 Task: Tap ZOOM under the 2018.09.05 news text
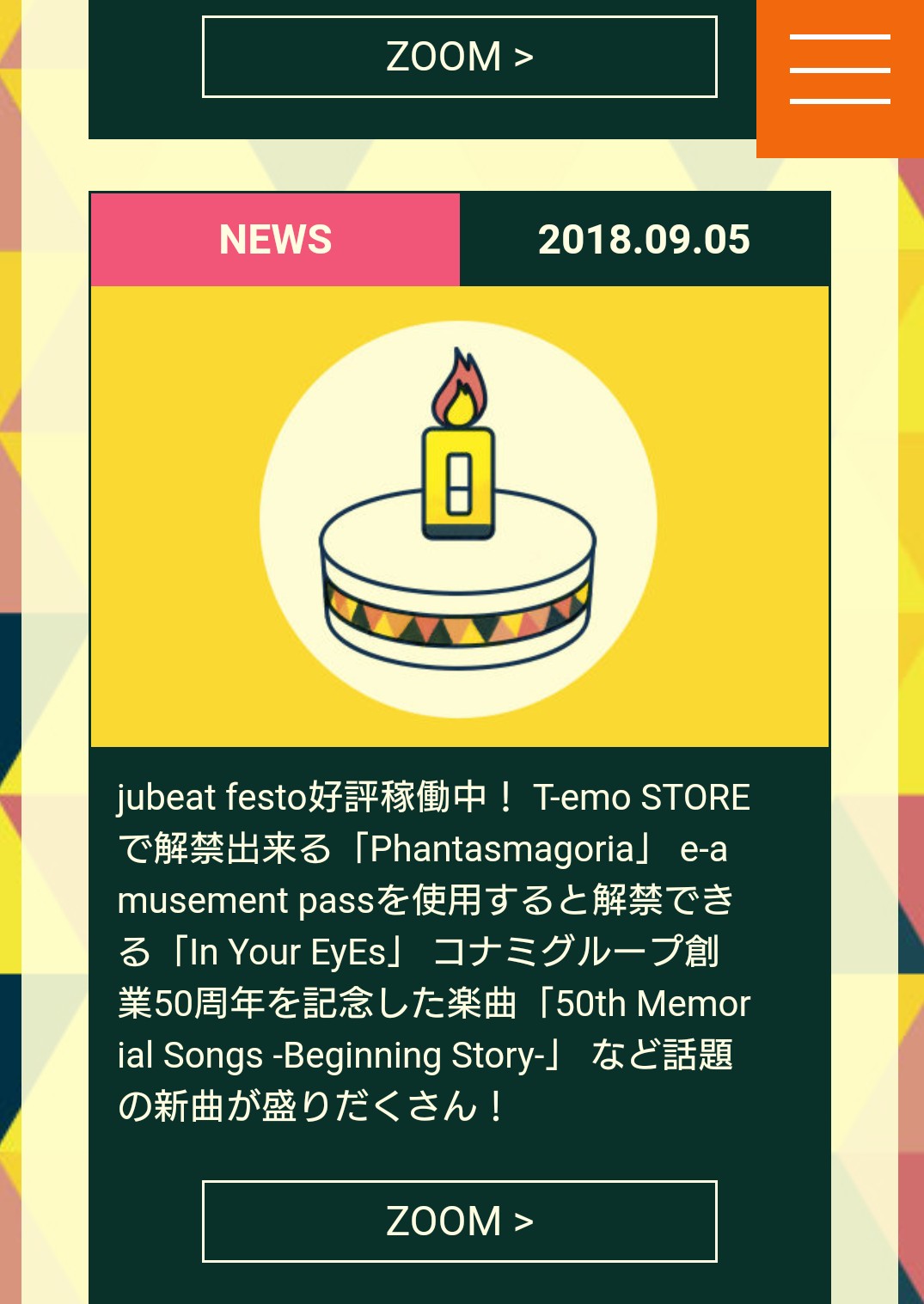pyautogui.click(x=459, y=1221)
